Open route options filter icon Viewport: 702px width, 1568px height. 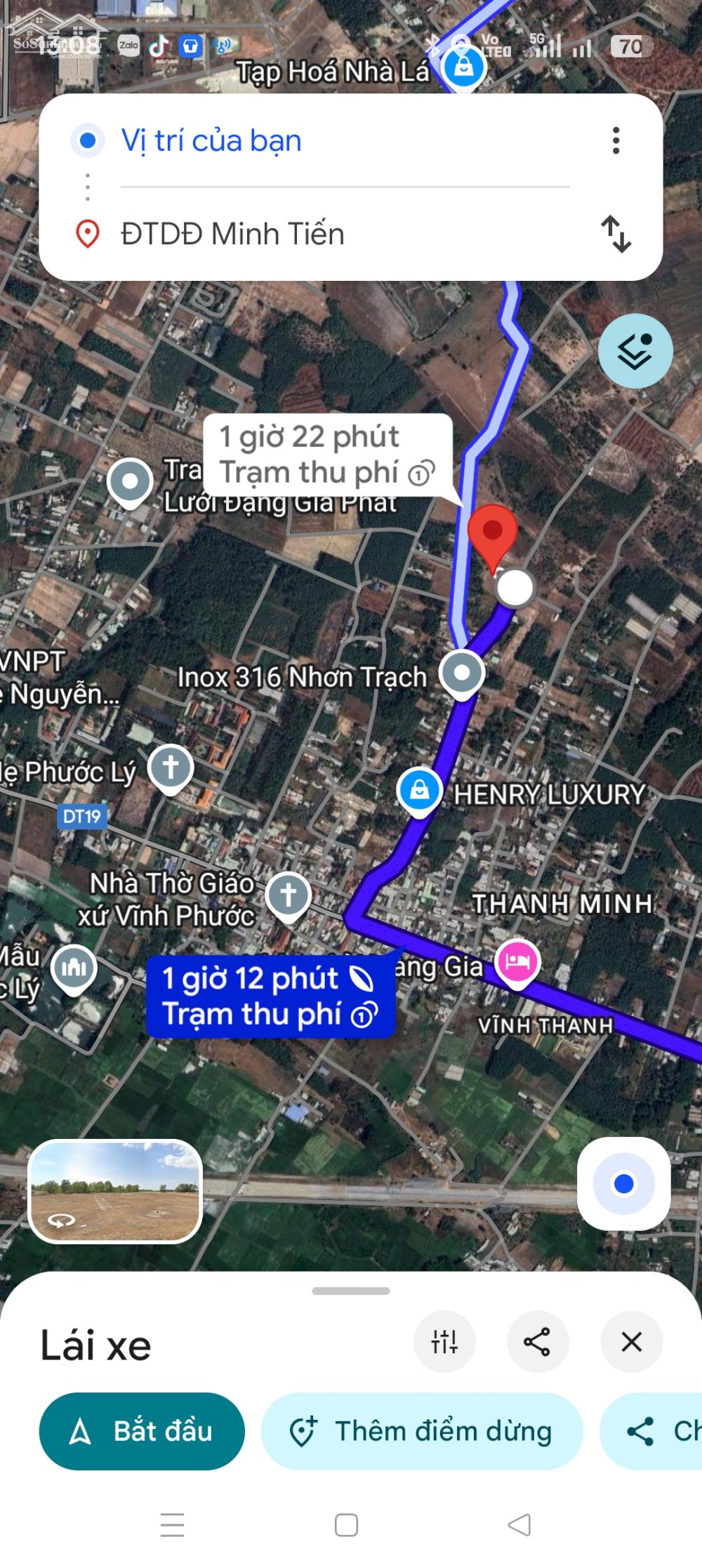point(444,1342)
